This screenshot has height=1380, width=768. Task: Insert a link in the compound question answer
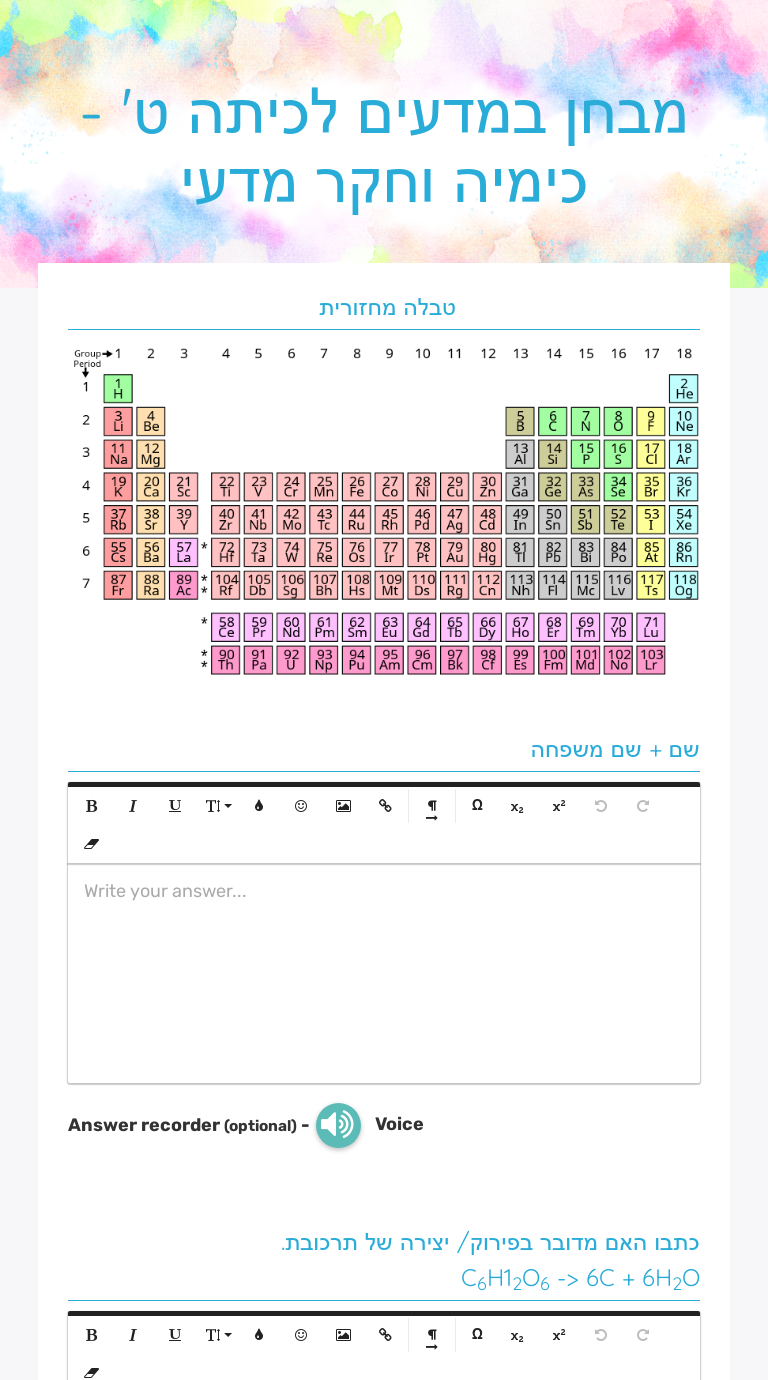(x=385, y=1335)
